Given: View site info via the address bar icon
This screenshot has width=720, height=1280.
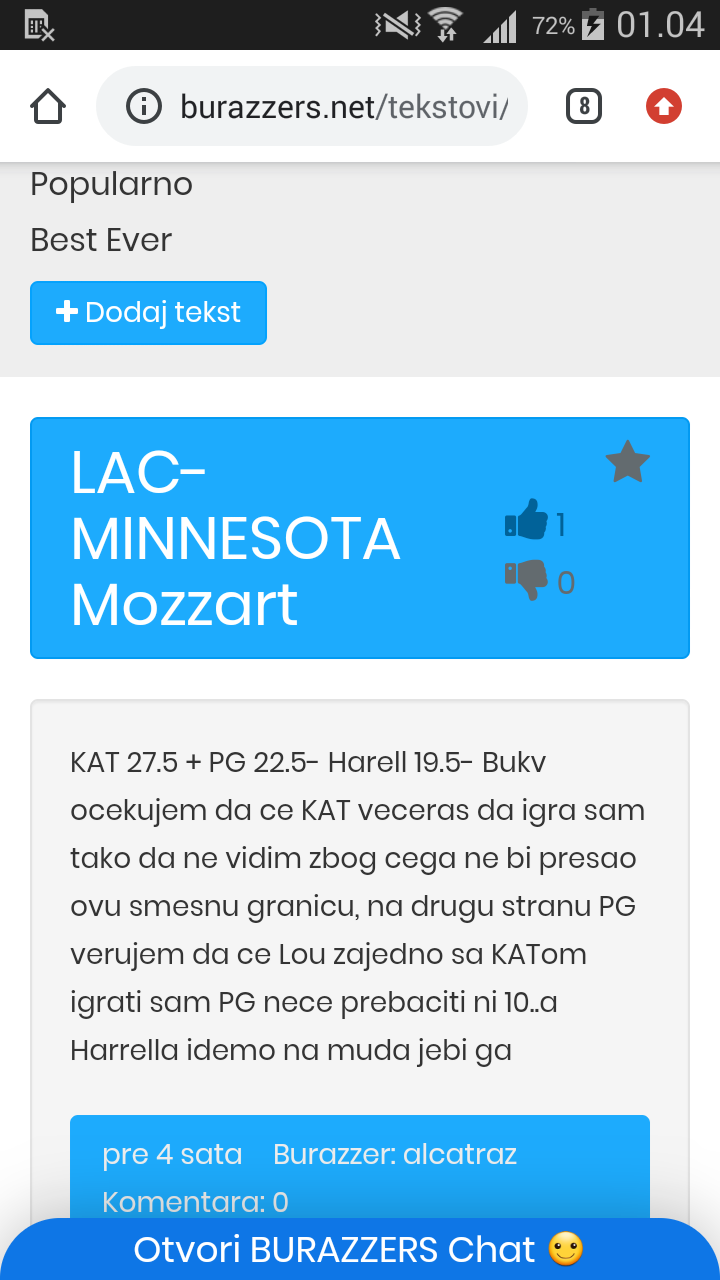Looking at the screenshot, I should coord(145,106).
